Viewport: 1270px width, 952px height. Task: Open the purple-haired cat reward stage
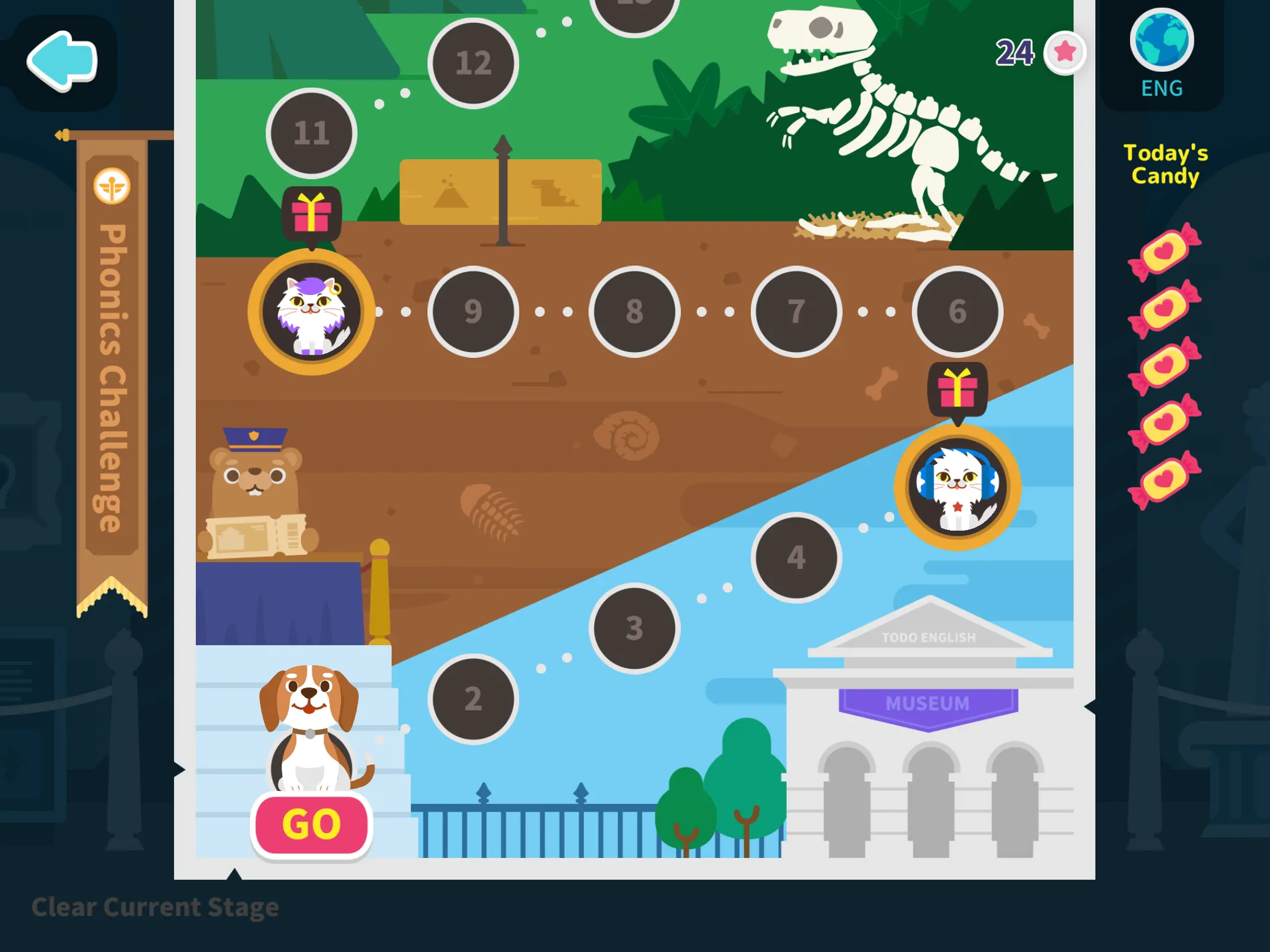pos(311,312)
